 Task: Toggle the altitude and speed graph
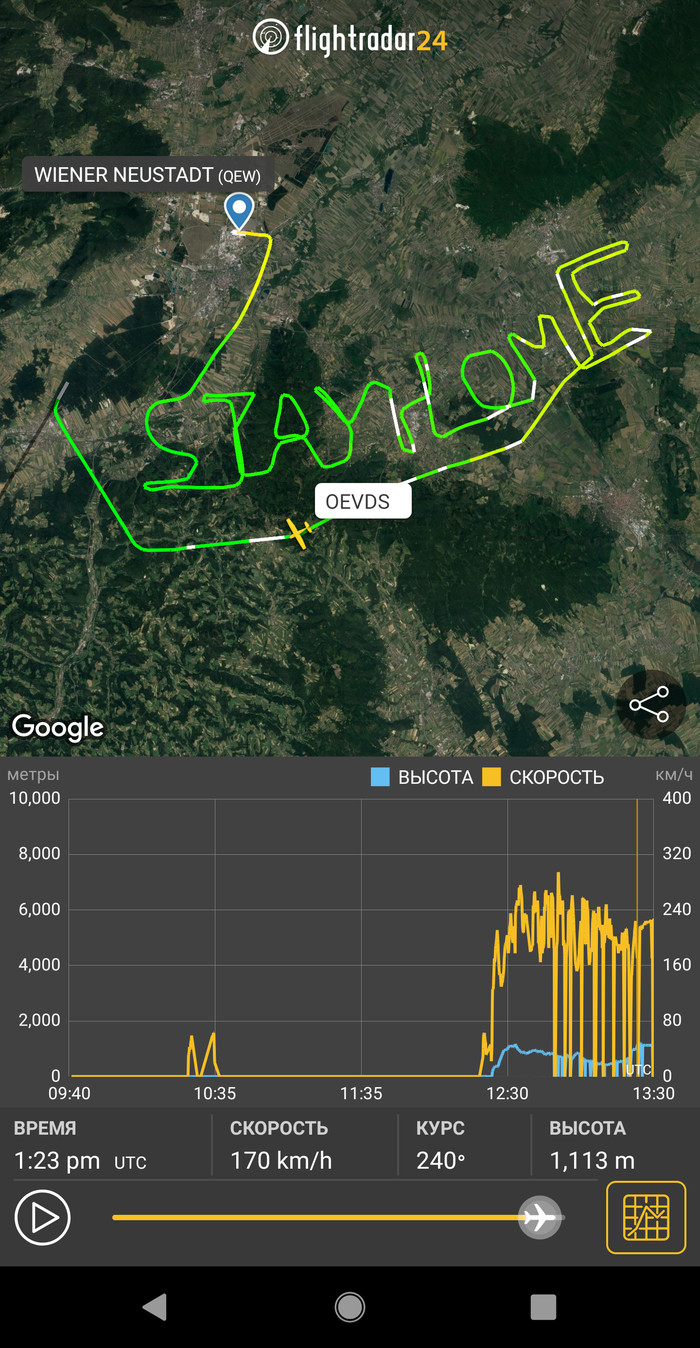[x=646, y=1217]
